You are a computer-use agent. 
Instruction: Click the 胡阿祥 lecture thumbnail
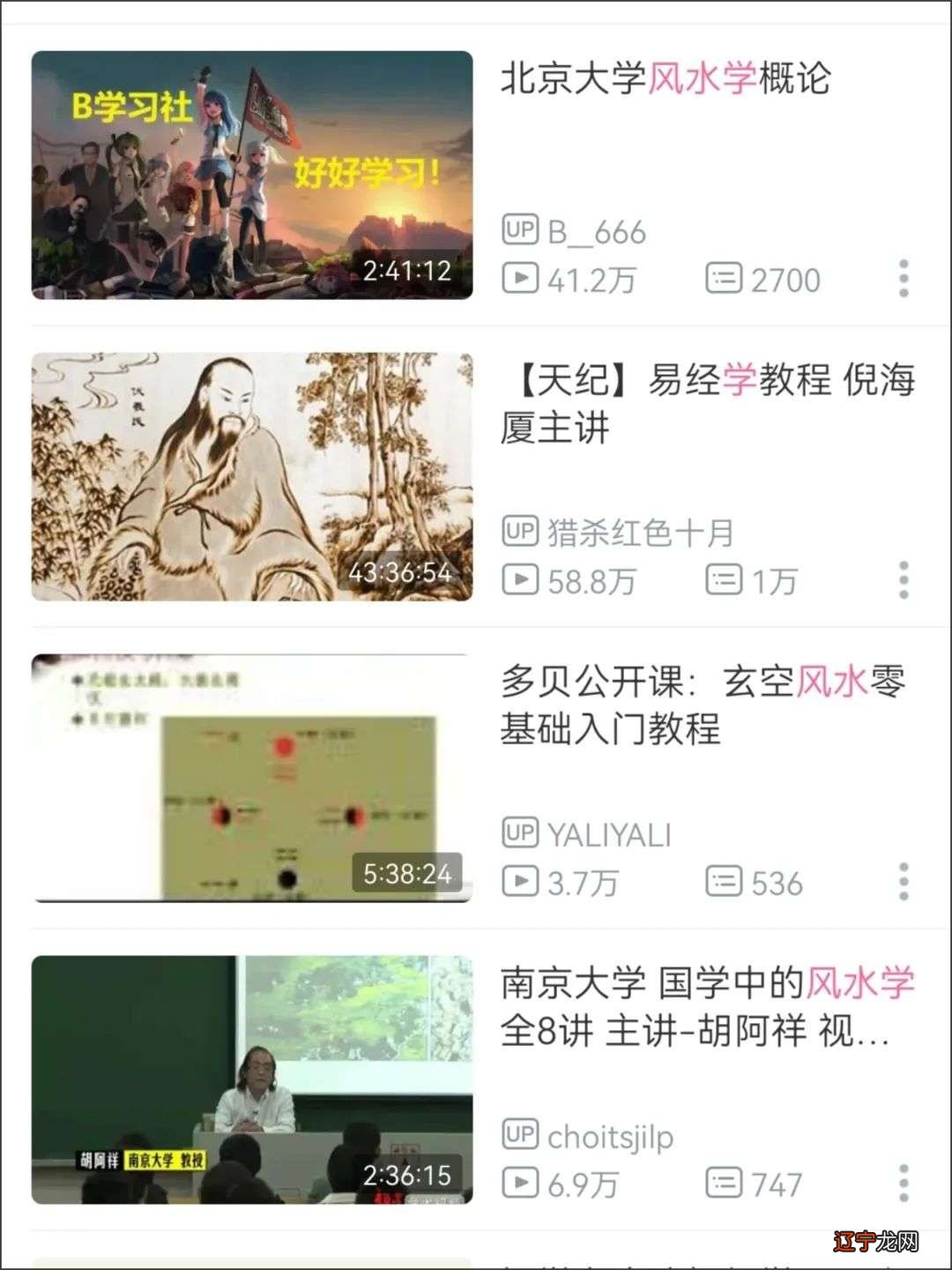click(x=253, y=1074)
